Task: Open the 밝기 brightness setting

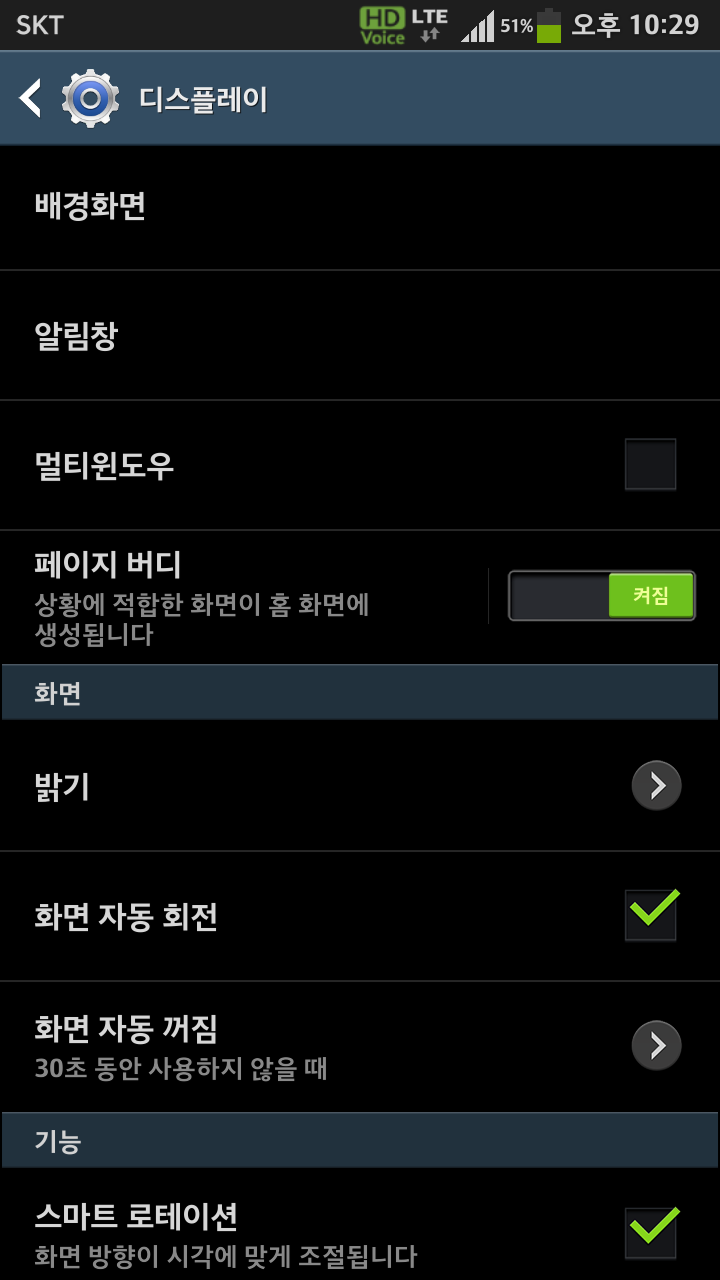Action: (360, 787)
